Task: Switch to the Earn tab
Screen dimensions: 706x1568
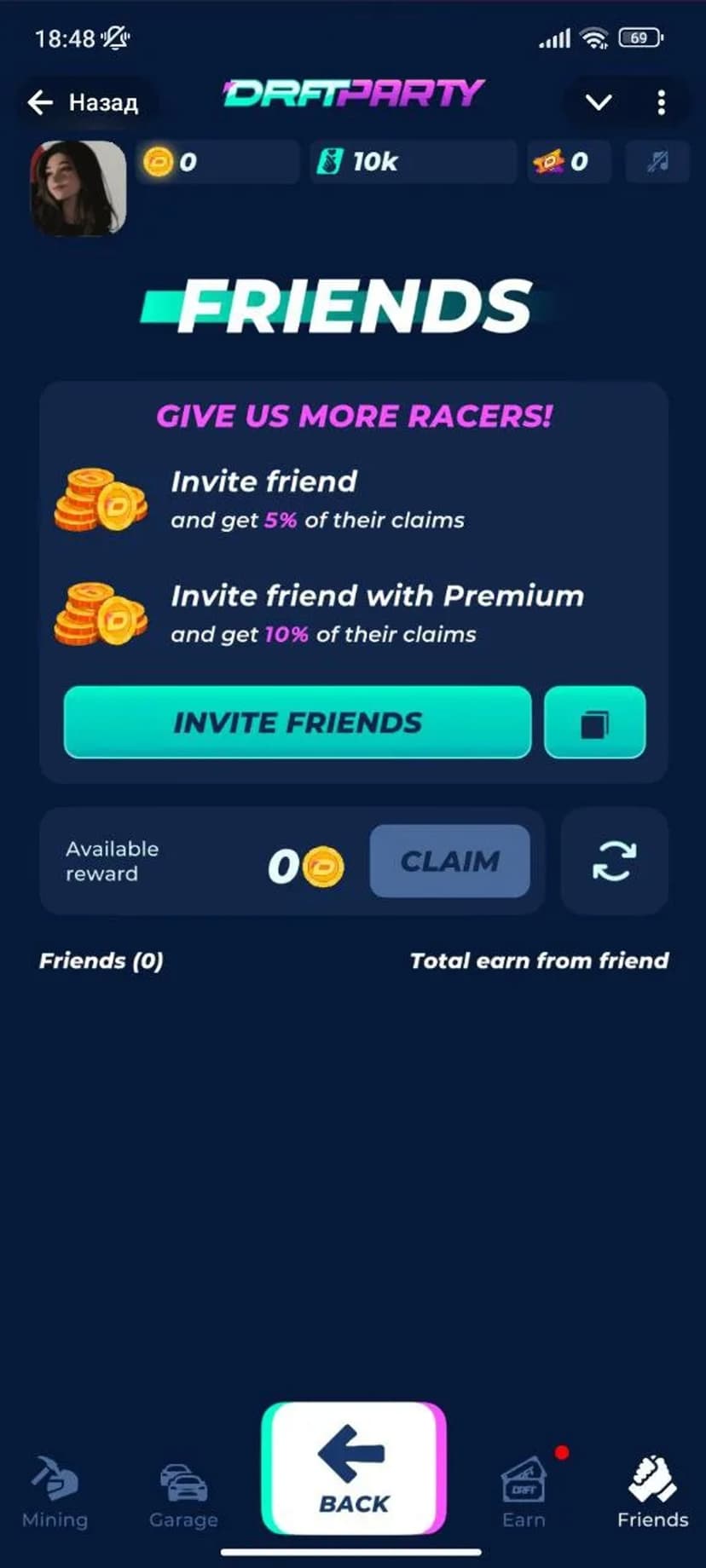Action: click(524, 1493)
